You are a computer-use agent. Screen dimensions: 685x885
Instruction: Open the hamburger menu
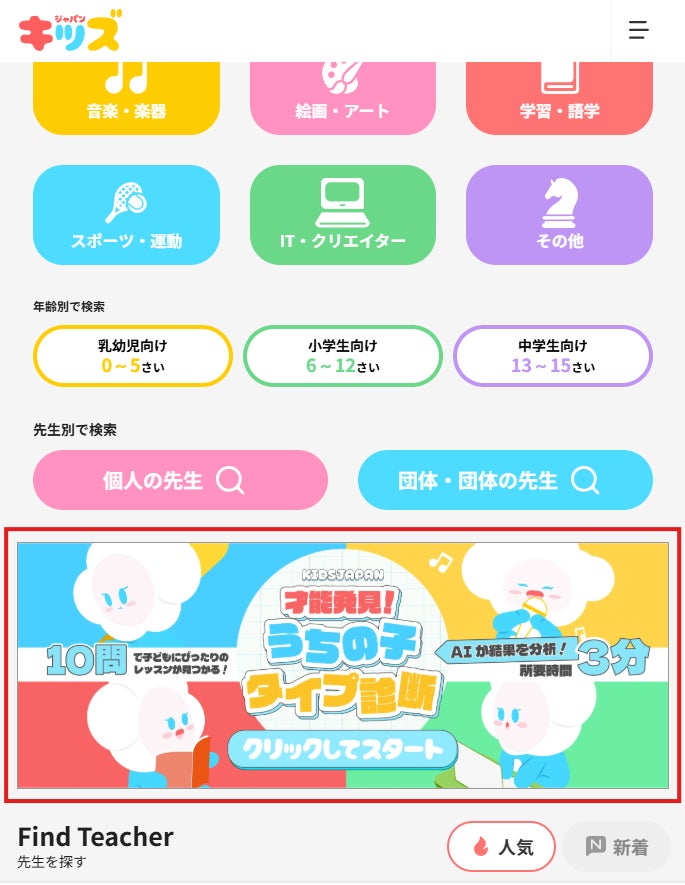[x=639, y=30]
